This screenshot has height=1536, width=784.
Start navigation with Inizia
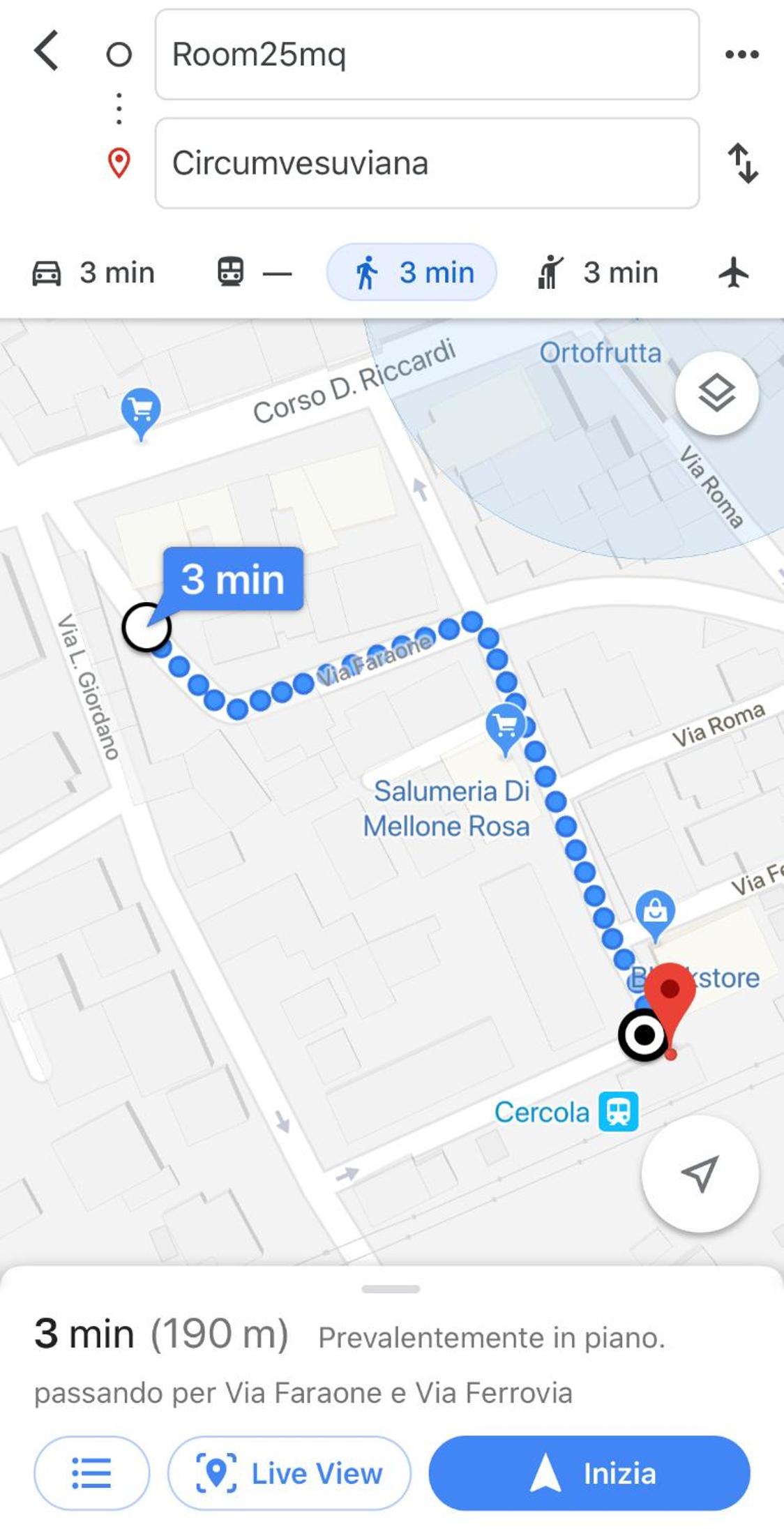point(589,1473)
